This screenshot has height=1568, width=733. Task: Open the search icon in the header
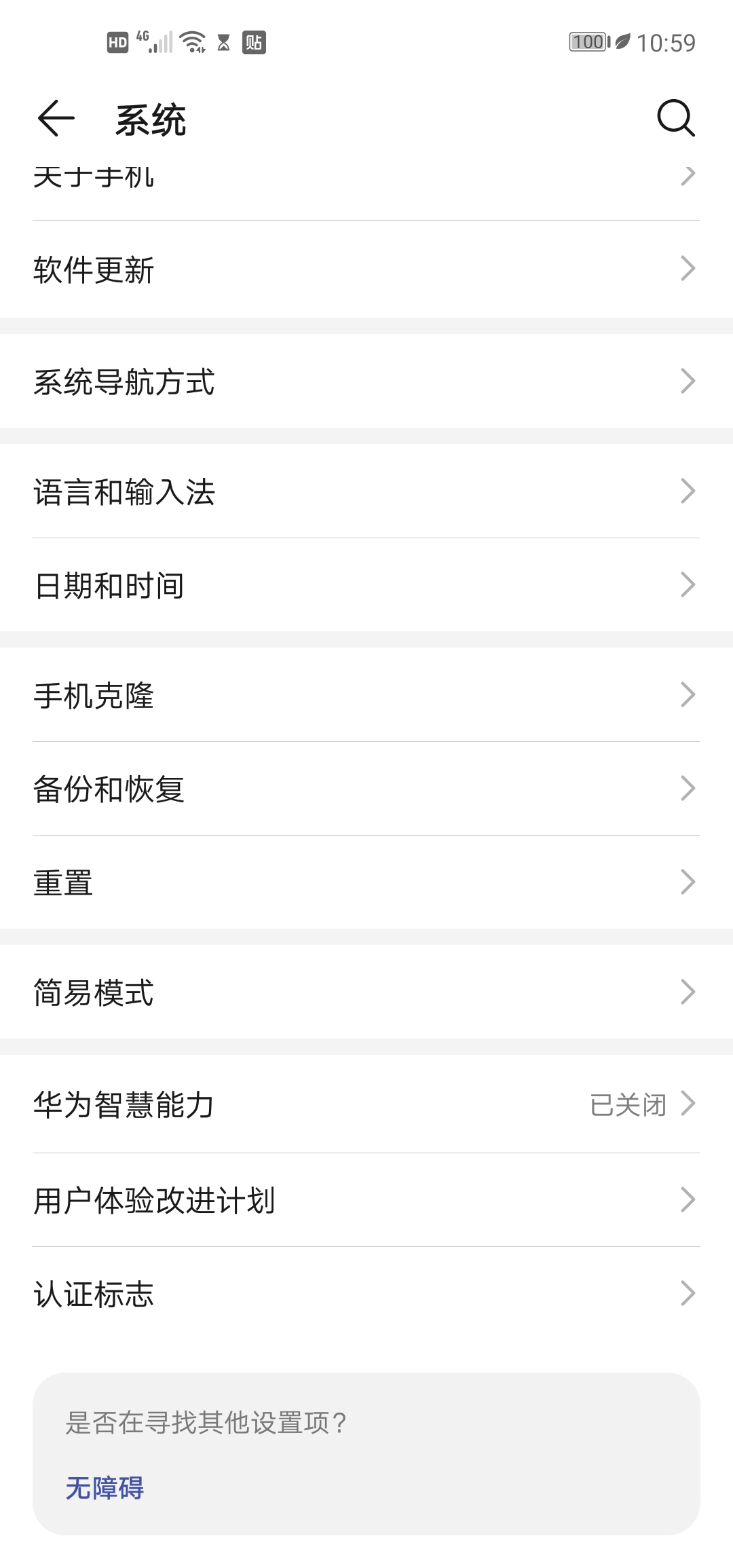click(x=675, y=119)
